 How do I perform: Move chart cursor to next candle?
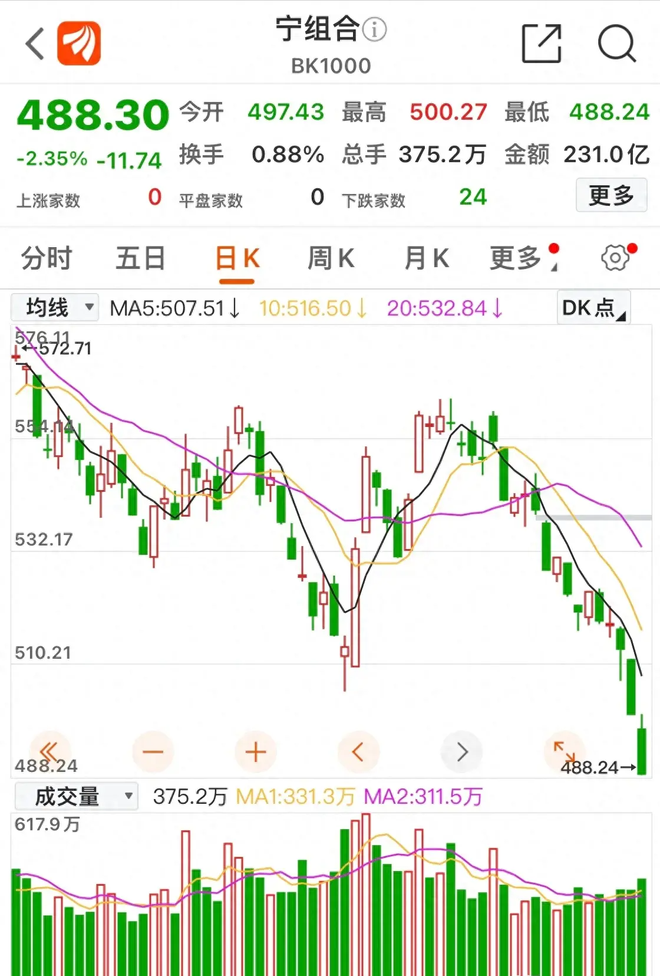pos(462,750)
